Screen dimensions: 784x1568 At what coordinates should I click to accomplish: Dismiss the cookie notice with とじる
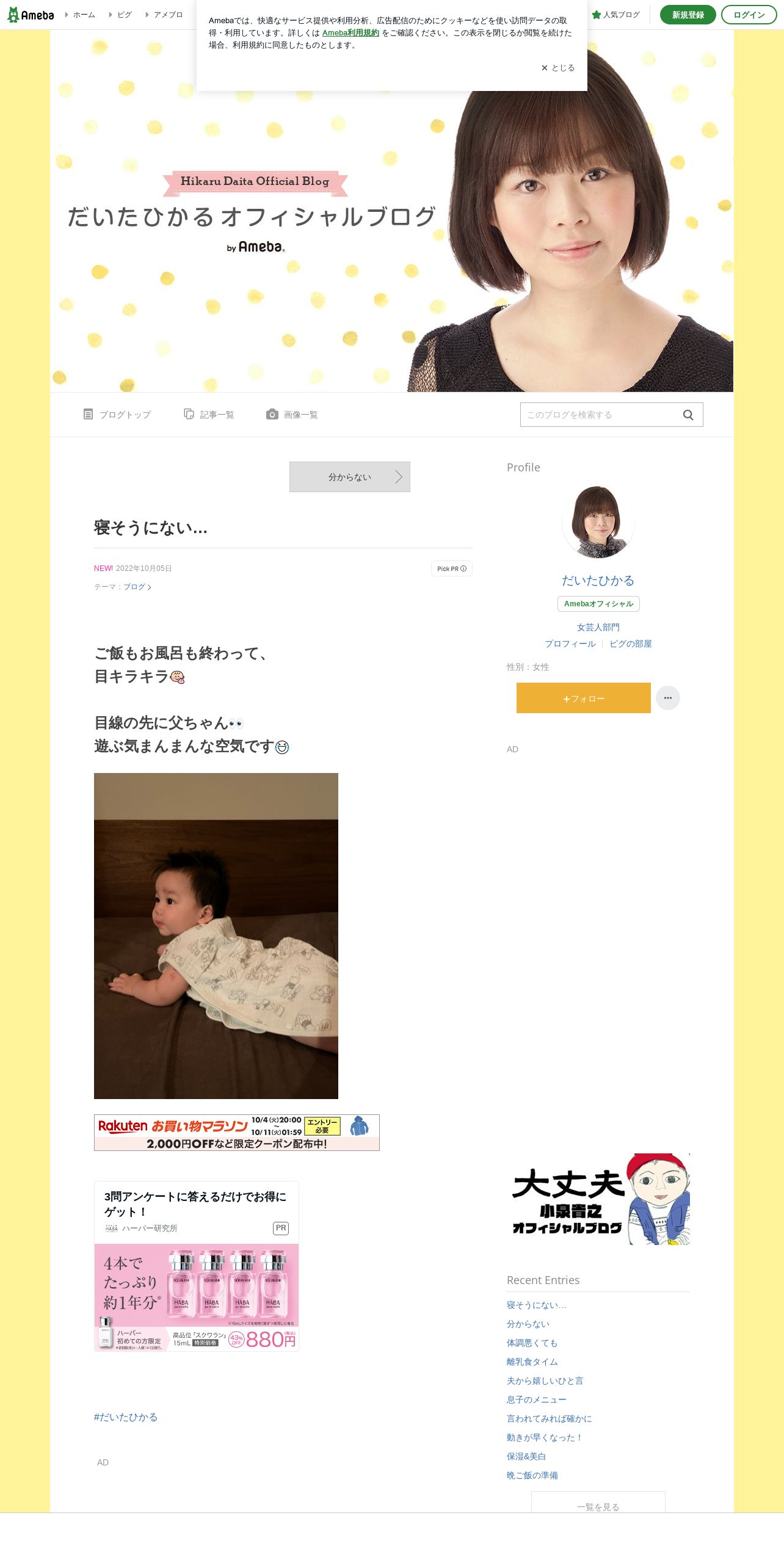click(558, 68)
